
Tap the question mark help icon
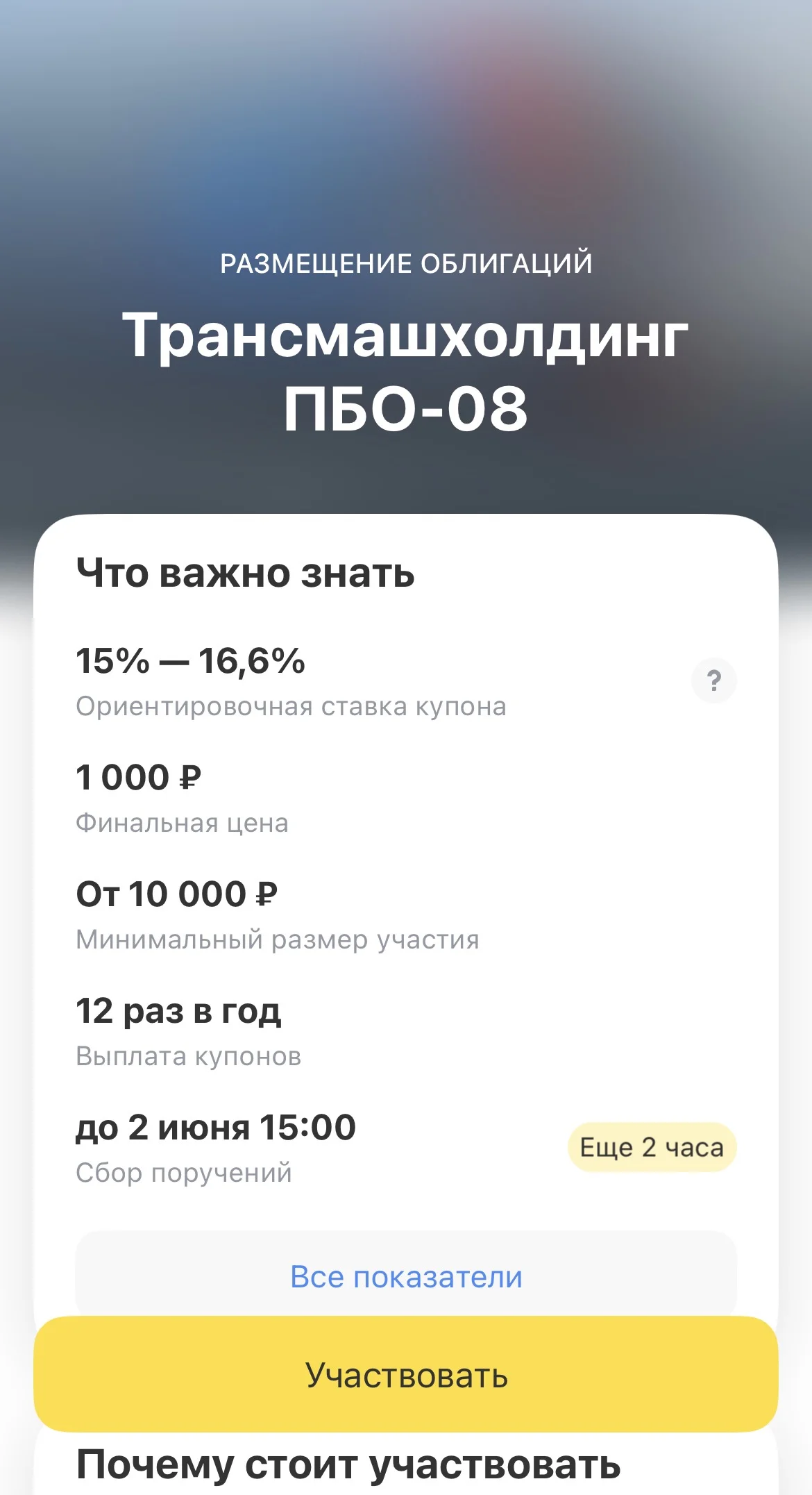713,680
